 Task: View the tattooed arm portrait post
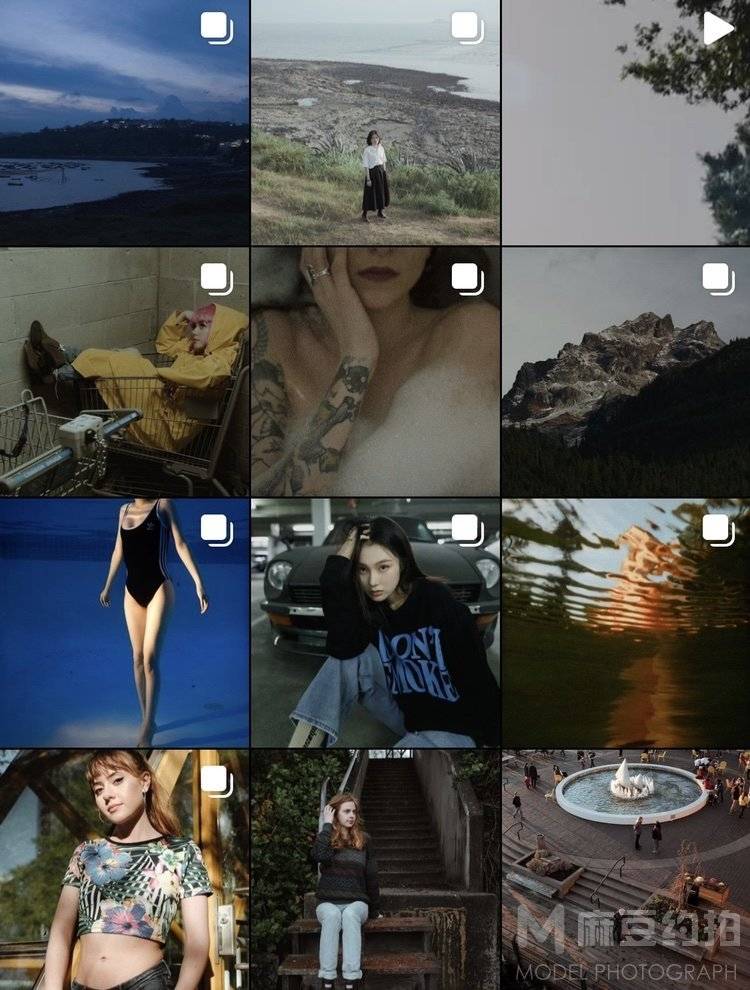pyautogui.click(x=375, y=372)
